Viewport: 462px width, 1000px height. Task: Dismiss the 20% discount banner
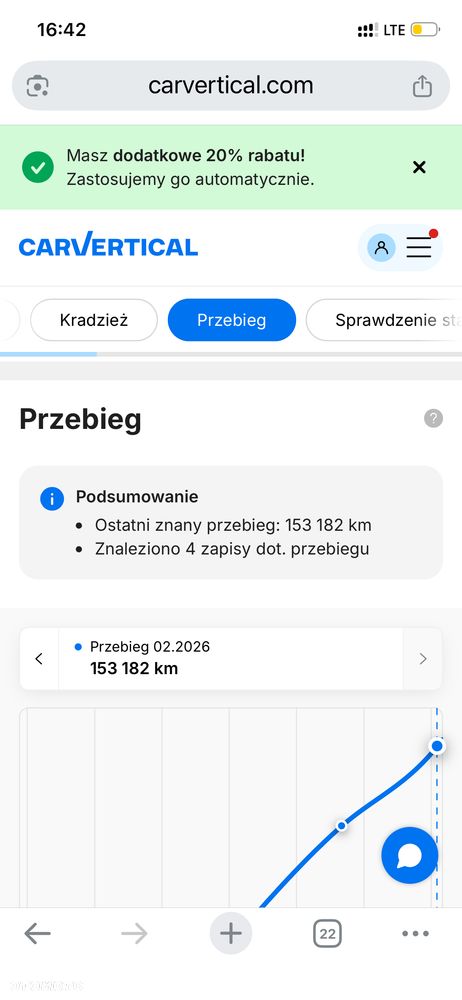click(x=419, y=167)
